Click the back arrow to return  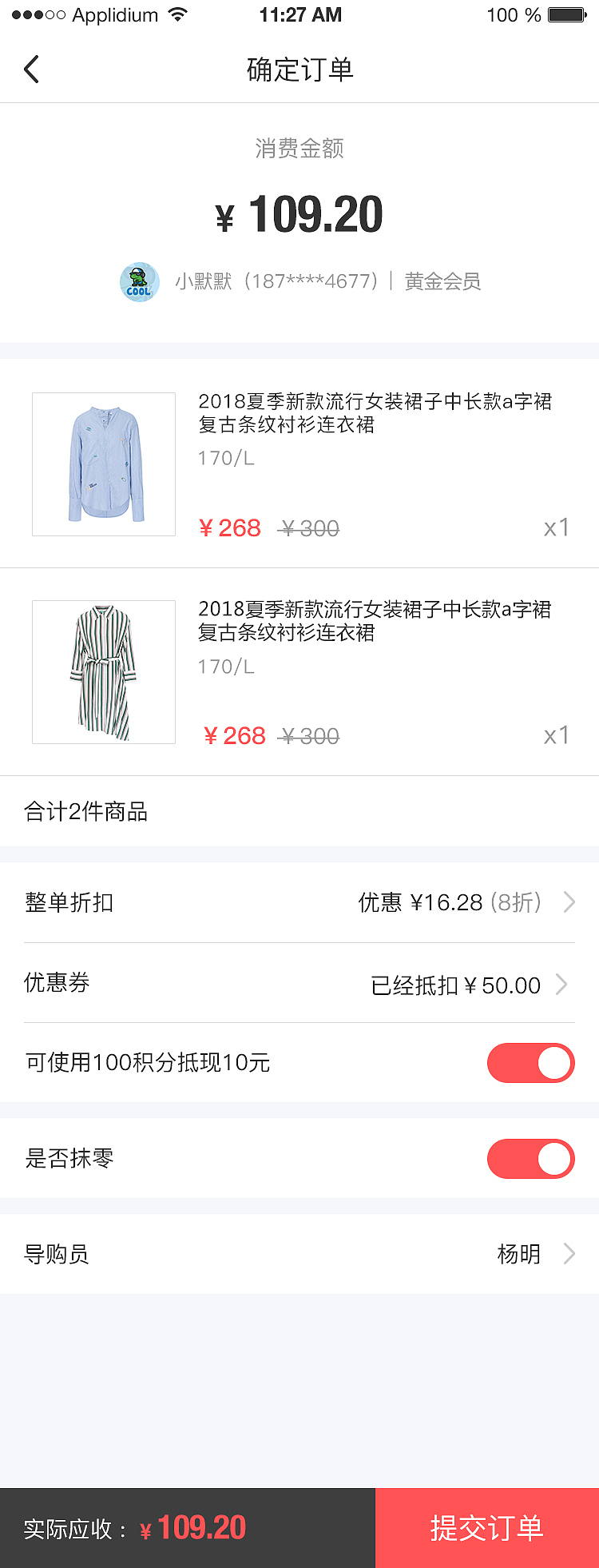(x=31, y=70)
